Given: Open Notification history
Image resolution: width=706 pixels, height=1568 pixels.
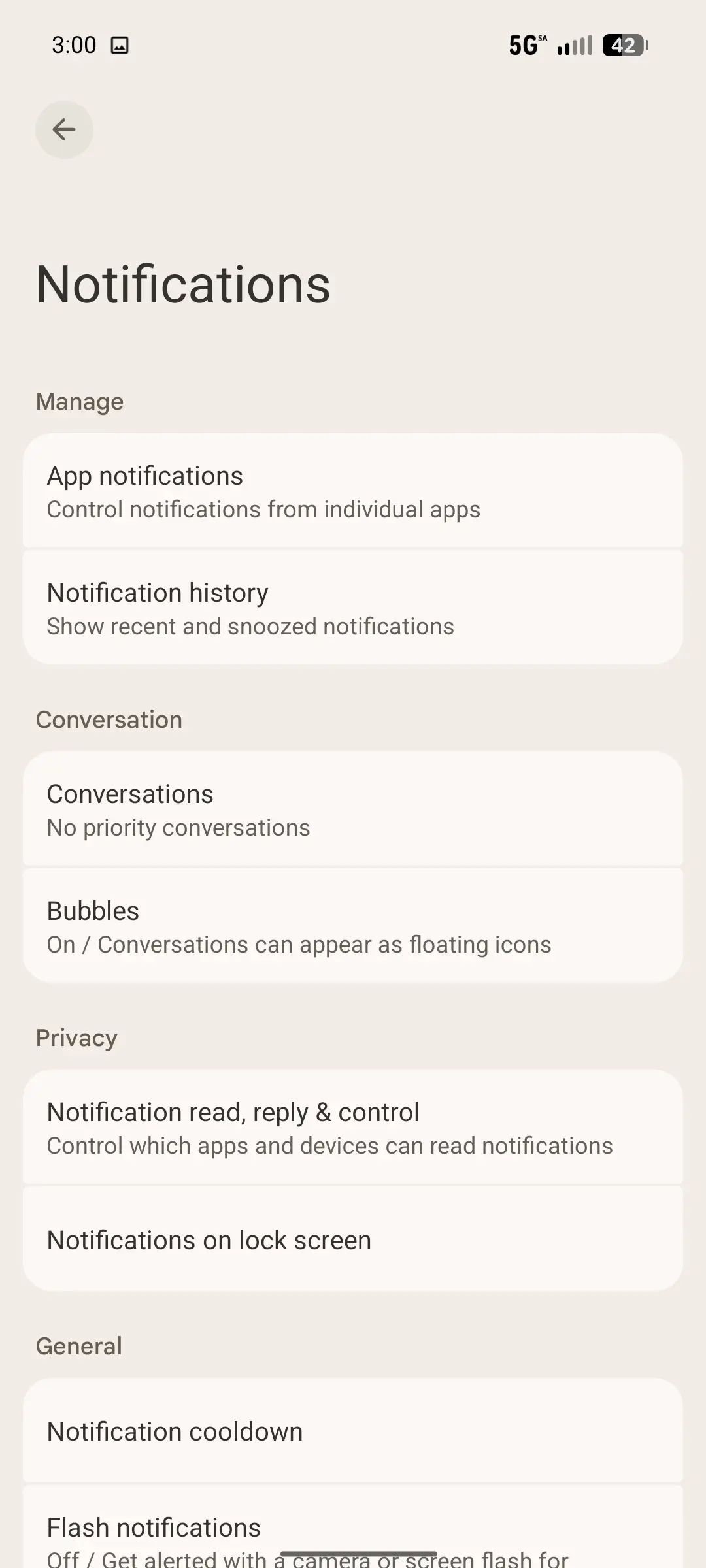Looking at the screenshot, I should (x=353, y=608).
